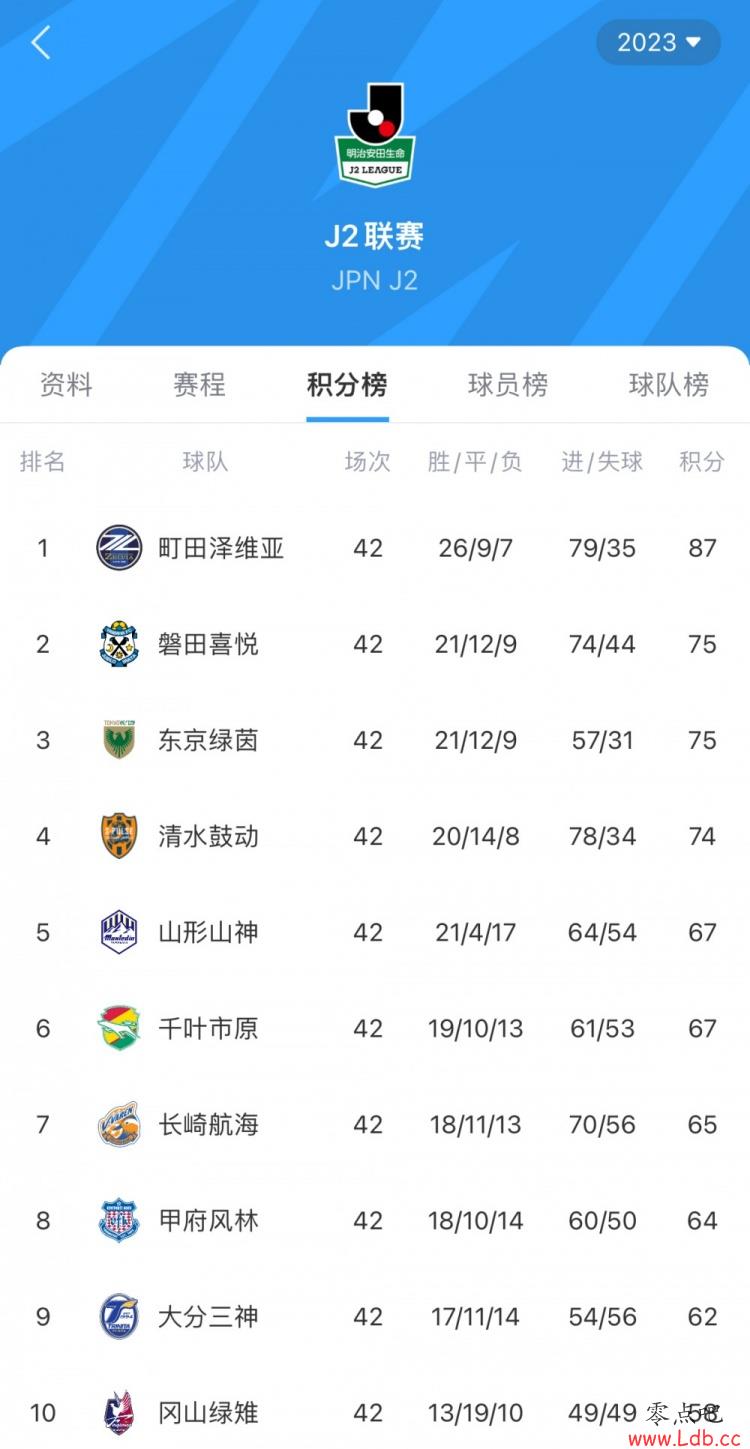
Task: Open the 磐田喜悦 team row
Action: click(375, 644)
